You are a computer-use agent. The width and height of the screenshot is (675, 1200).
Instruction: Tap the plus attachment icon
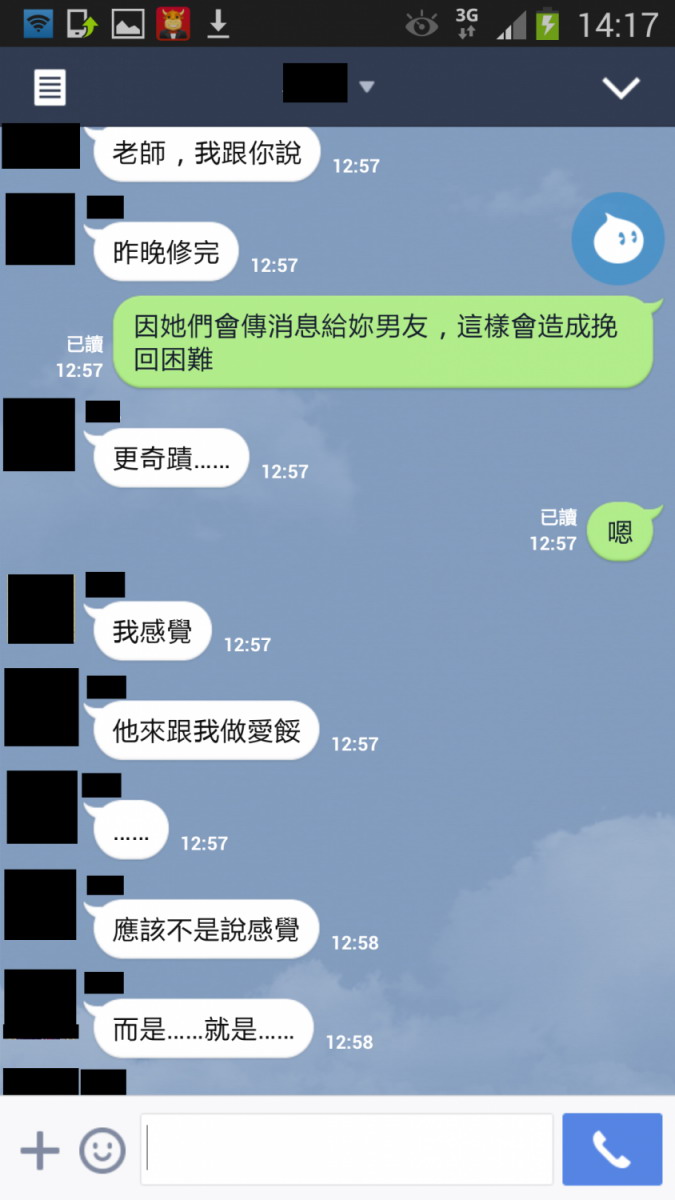(39, 1151)
